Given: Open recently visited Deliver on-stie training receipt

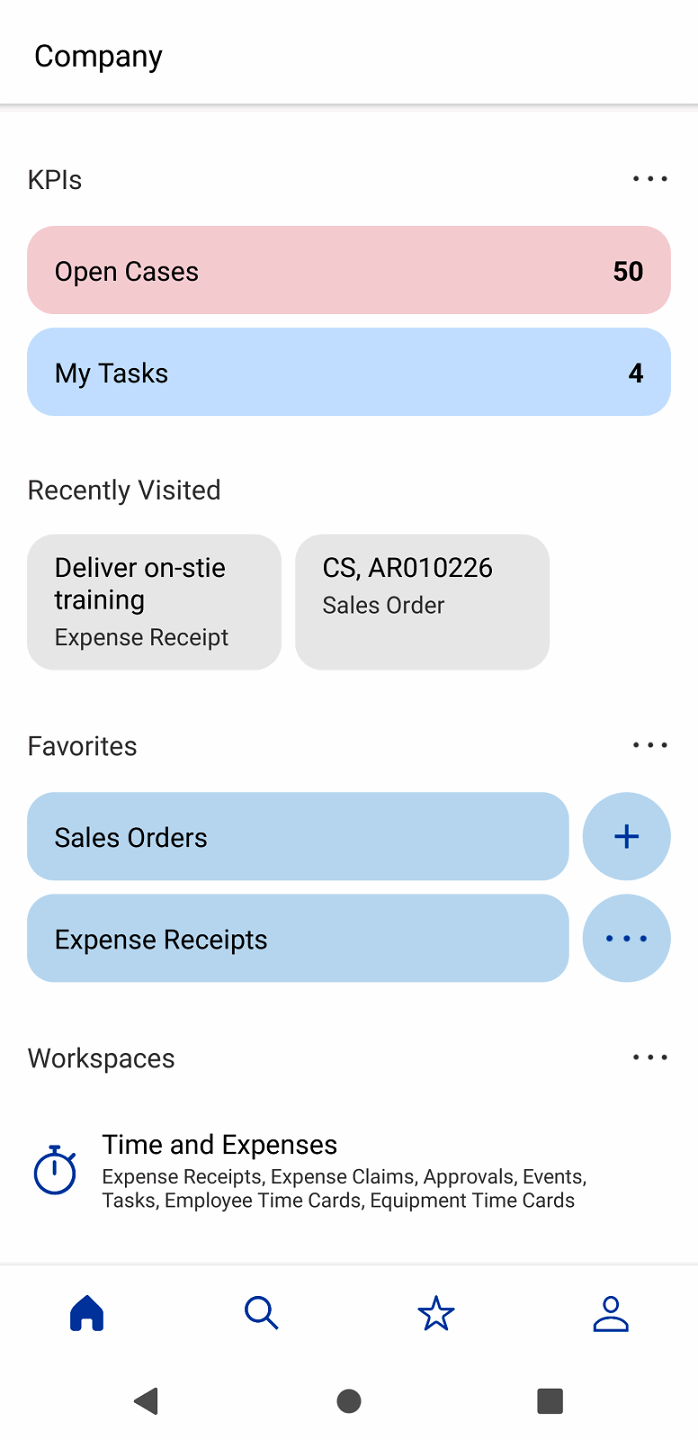Looking at the screenshot, I should click(x=154, y=602).
